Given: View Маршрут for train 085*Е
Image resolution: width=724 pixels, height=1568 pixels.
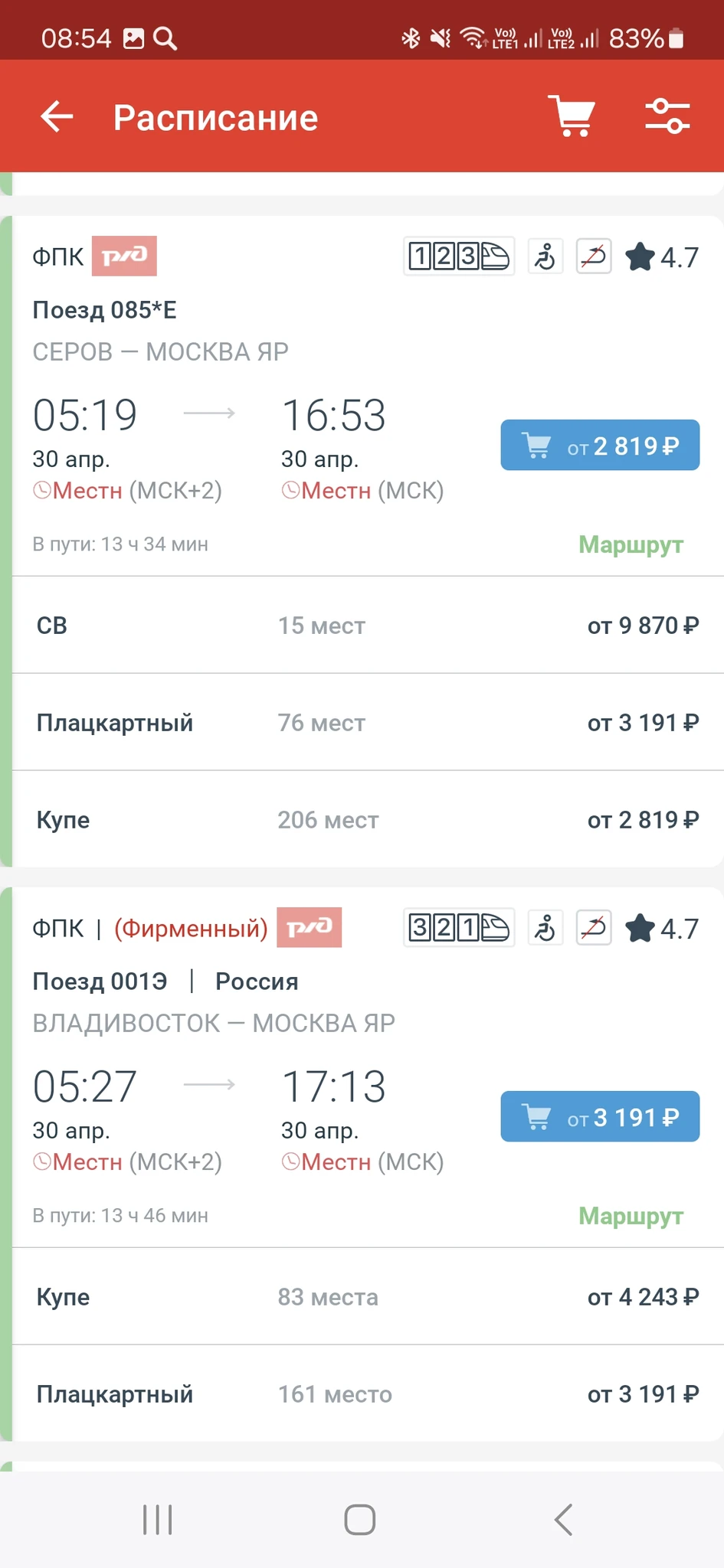Looking at the screenshot, I should pos(631,544).
